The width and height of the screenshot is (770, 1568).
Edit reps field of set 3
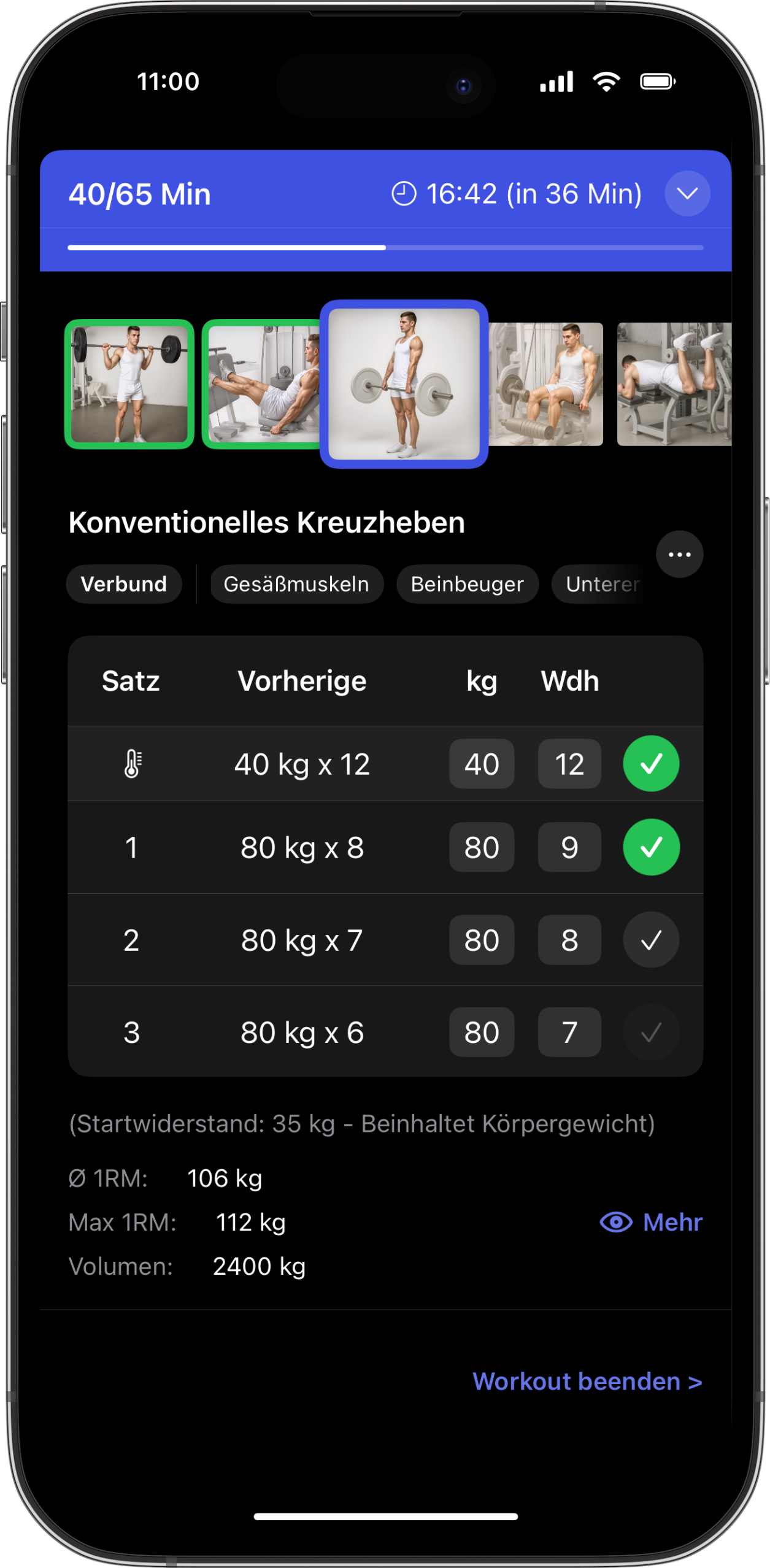(x=569, y=1032)
